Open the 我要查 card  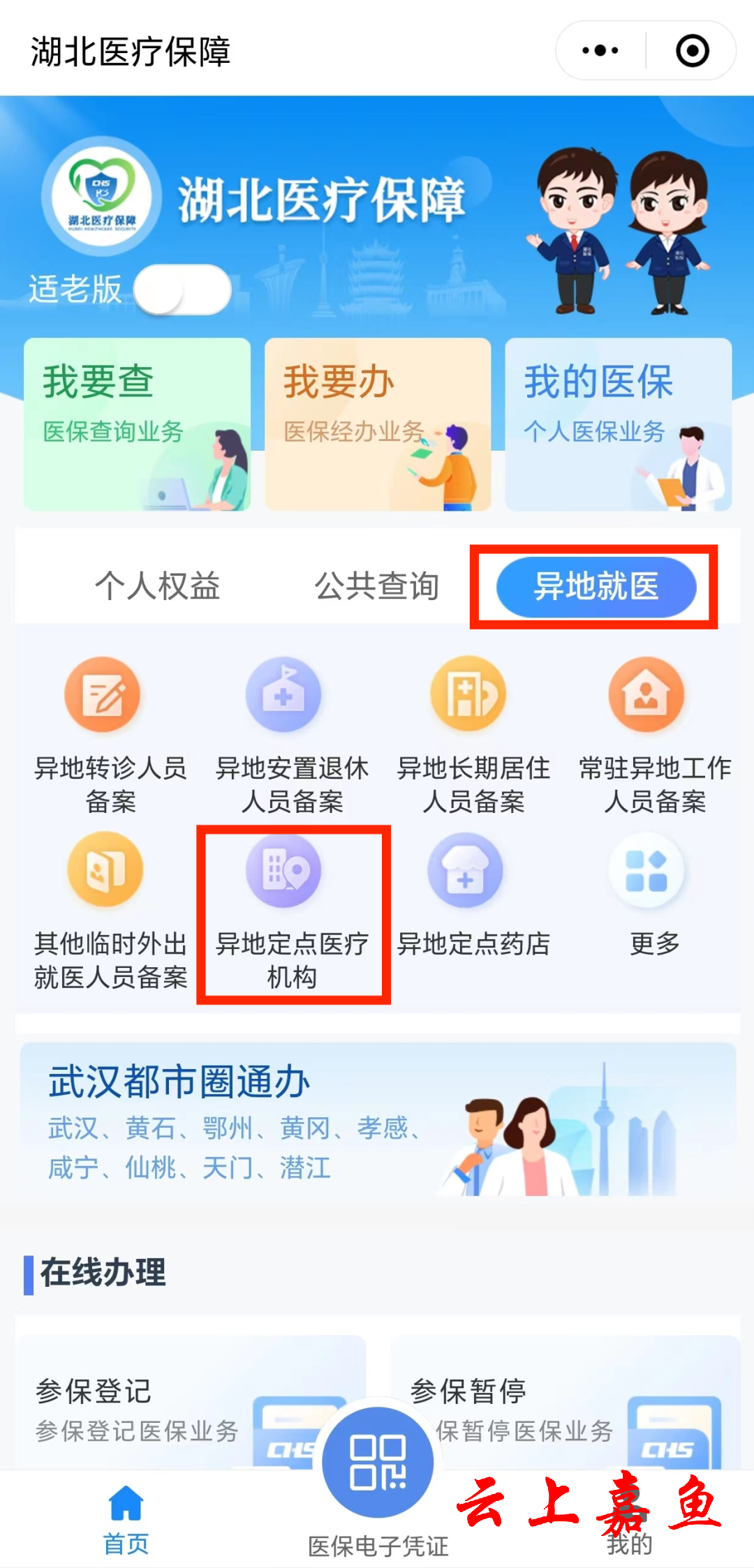[x=137, y=424]
